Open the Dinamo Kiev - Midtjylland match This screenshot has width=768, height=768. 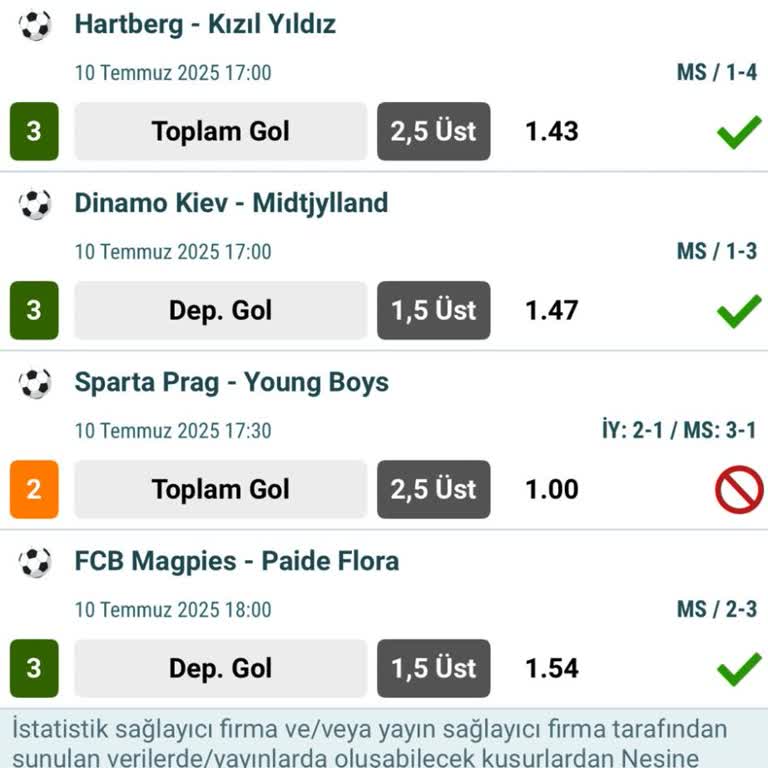[x=231, y=204]
